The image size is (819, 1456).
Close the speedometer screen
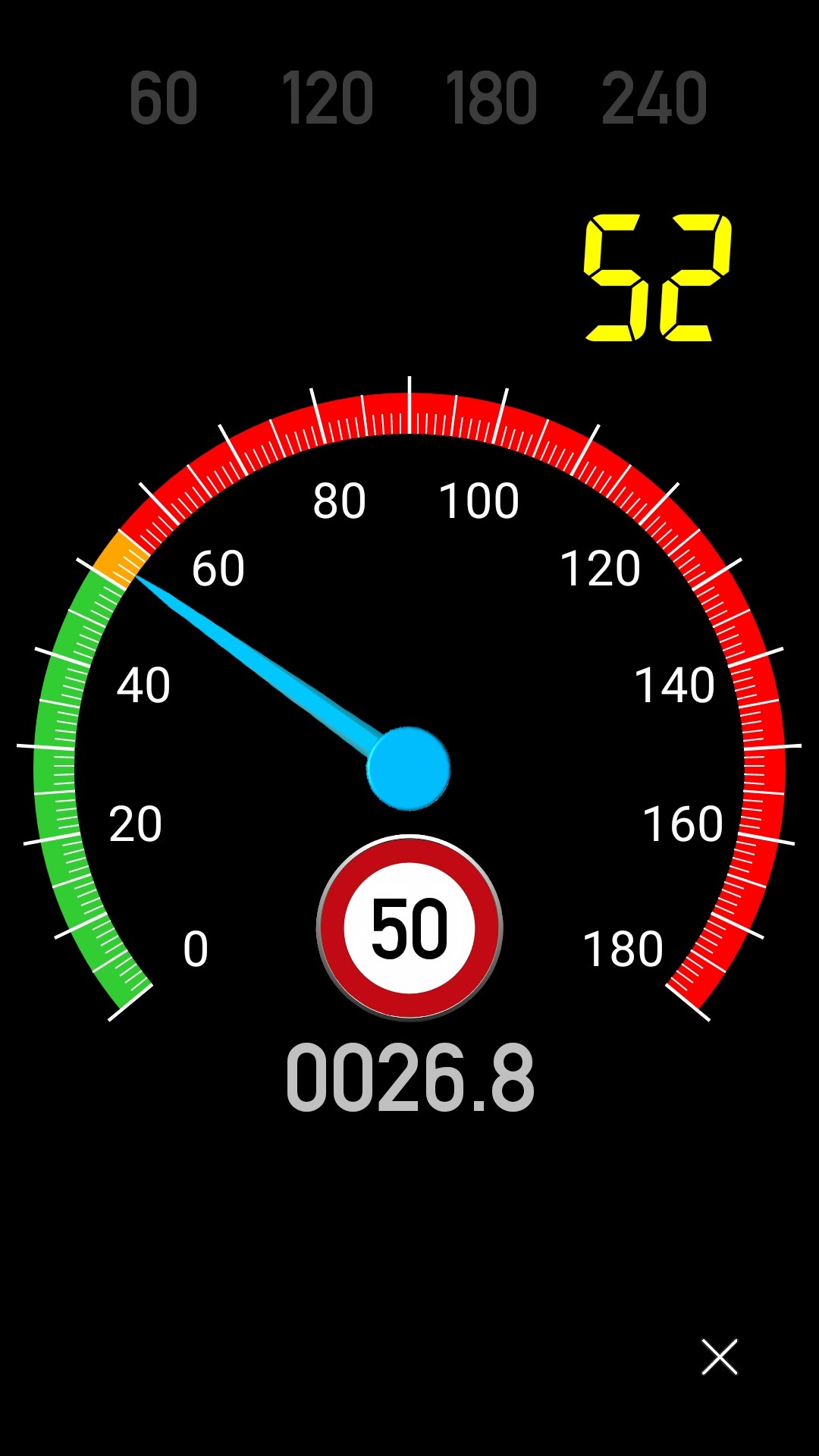tap(719, 1357)
